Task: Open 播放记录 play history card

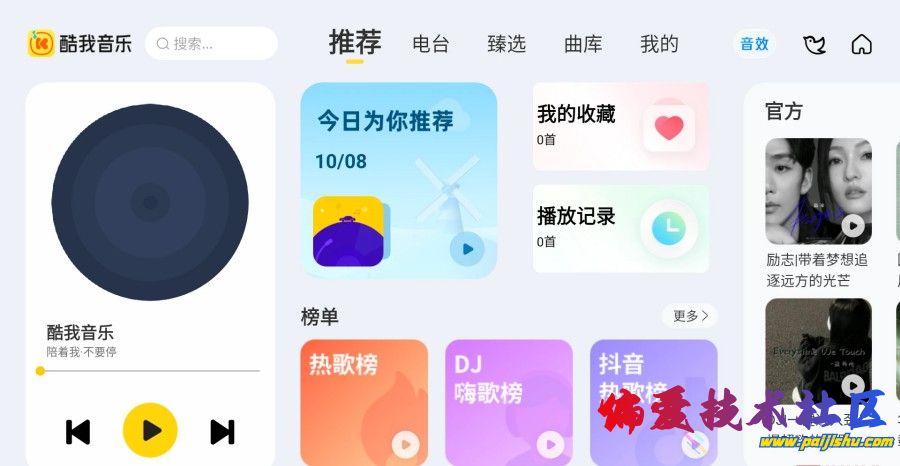Action: (620, 228)
